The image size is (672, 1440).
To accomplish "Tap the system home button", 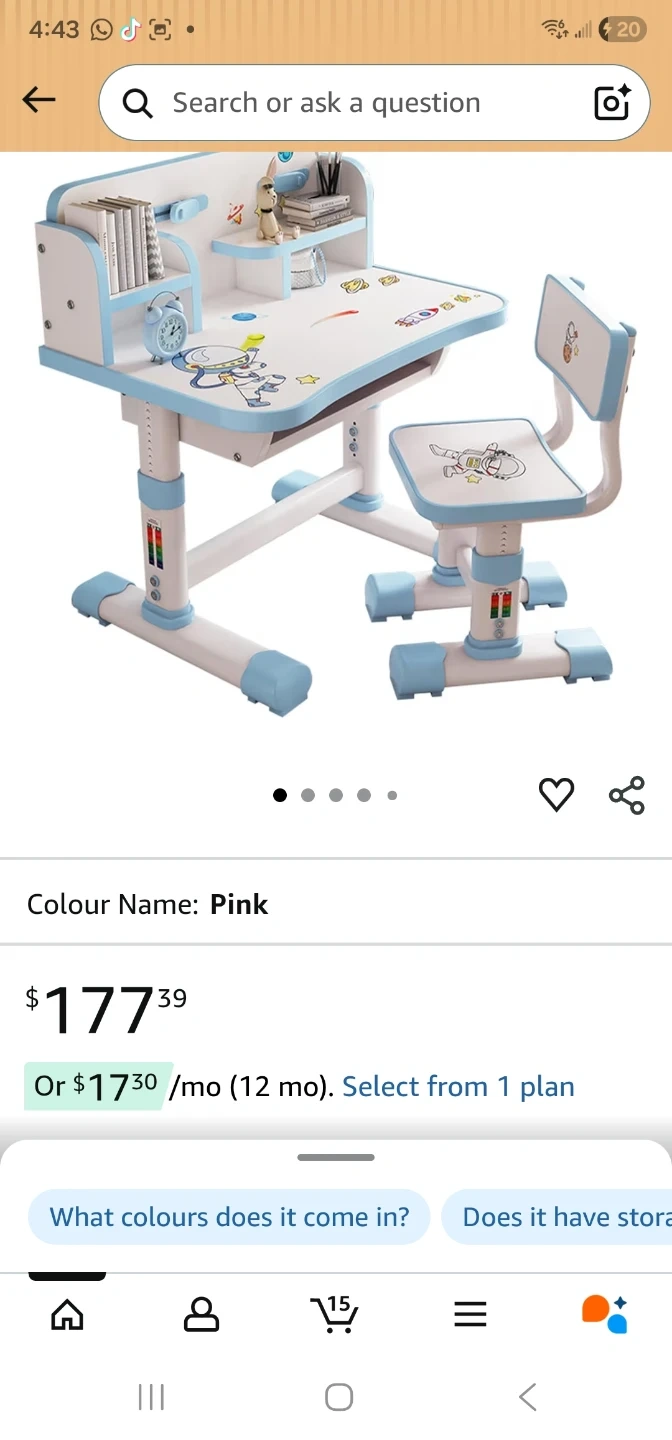I will (x=339, y=1397).
